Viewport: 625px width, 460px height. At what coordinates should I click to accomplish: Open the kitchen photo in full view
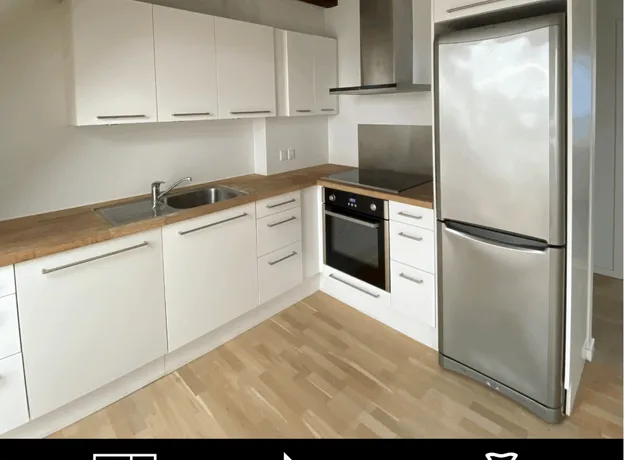312,218
